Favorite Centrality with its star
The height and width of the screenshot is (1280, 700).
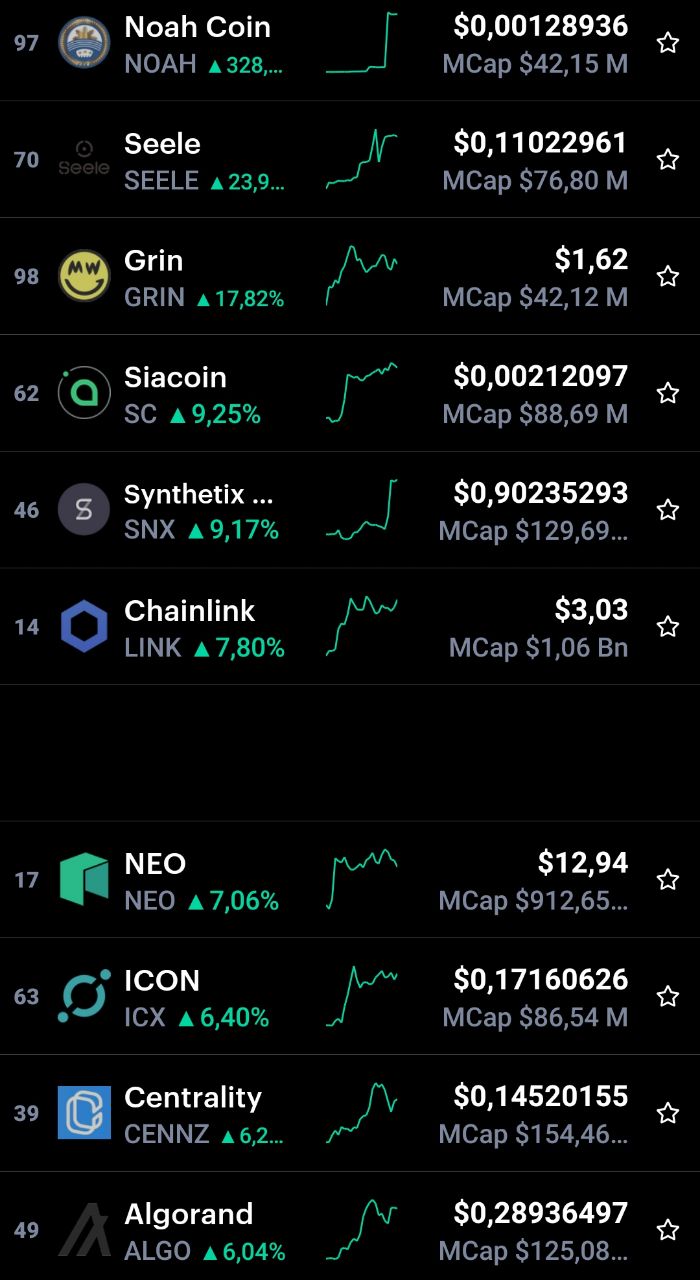[668, 1114]
